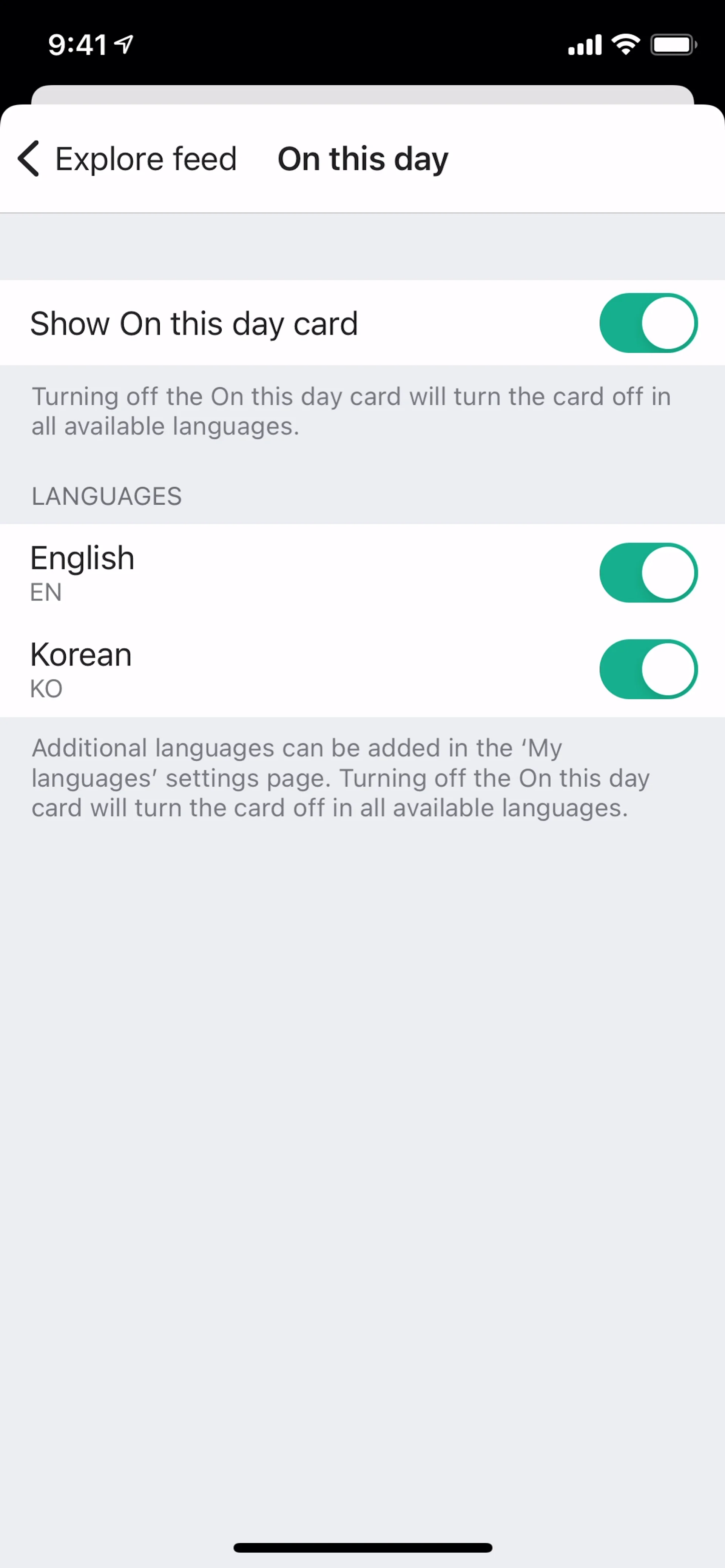Turn off Show On this day card
This screenshot has width=725, height=1568.
pos(648,323)
